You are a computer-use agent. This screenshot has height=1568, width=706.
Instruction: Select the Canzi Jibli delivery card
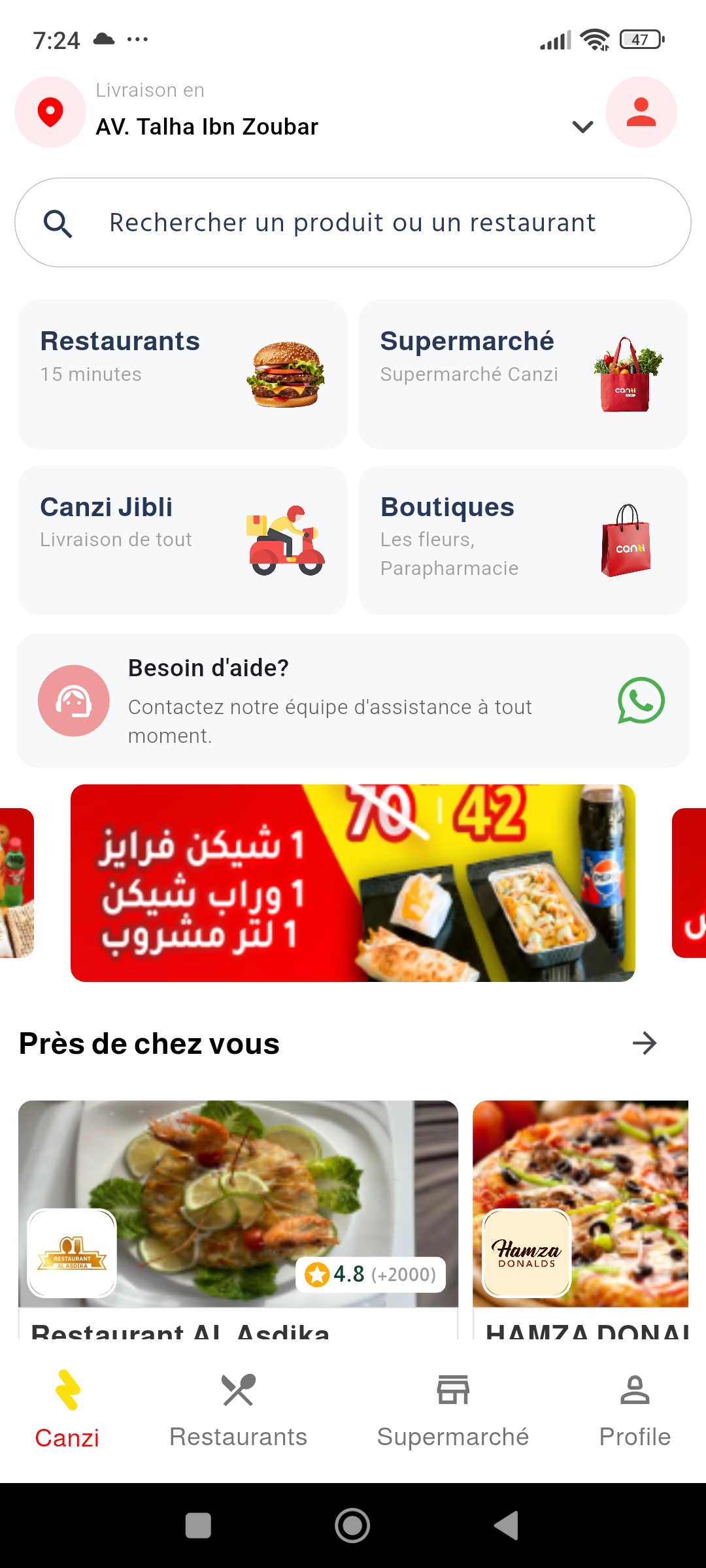pyautogui.click(x=182, y=540)
